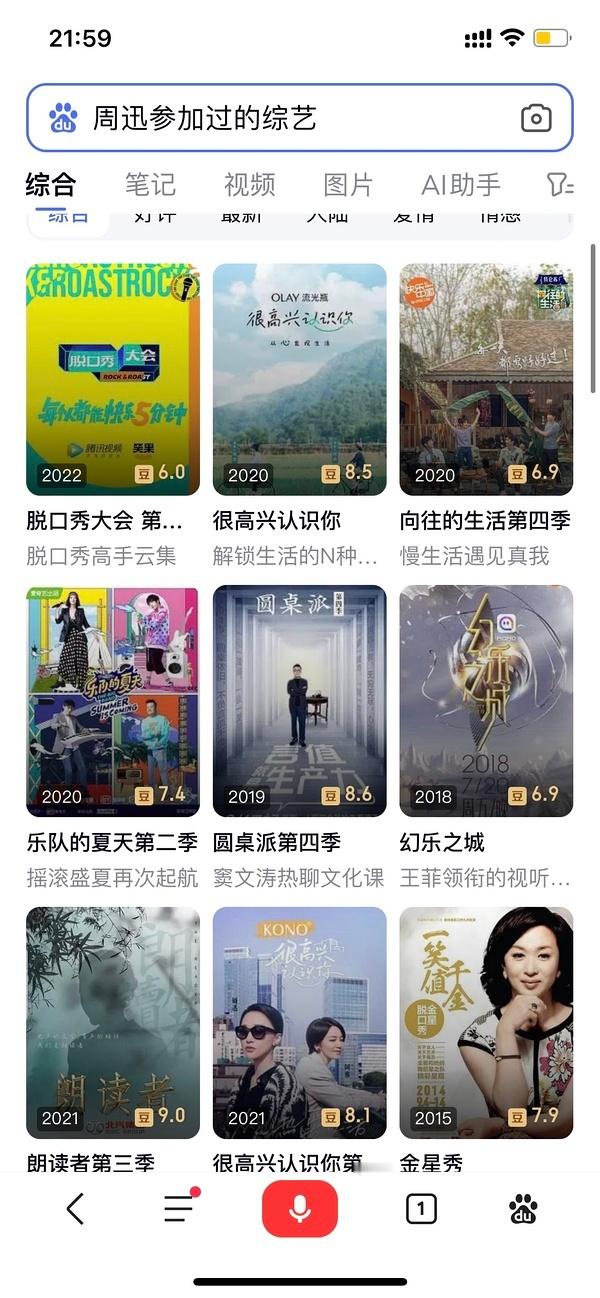600x1298 pixels.
Task: Open the tab switcher showing 1
Action: (x=421, y=1209)
